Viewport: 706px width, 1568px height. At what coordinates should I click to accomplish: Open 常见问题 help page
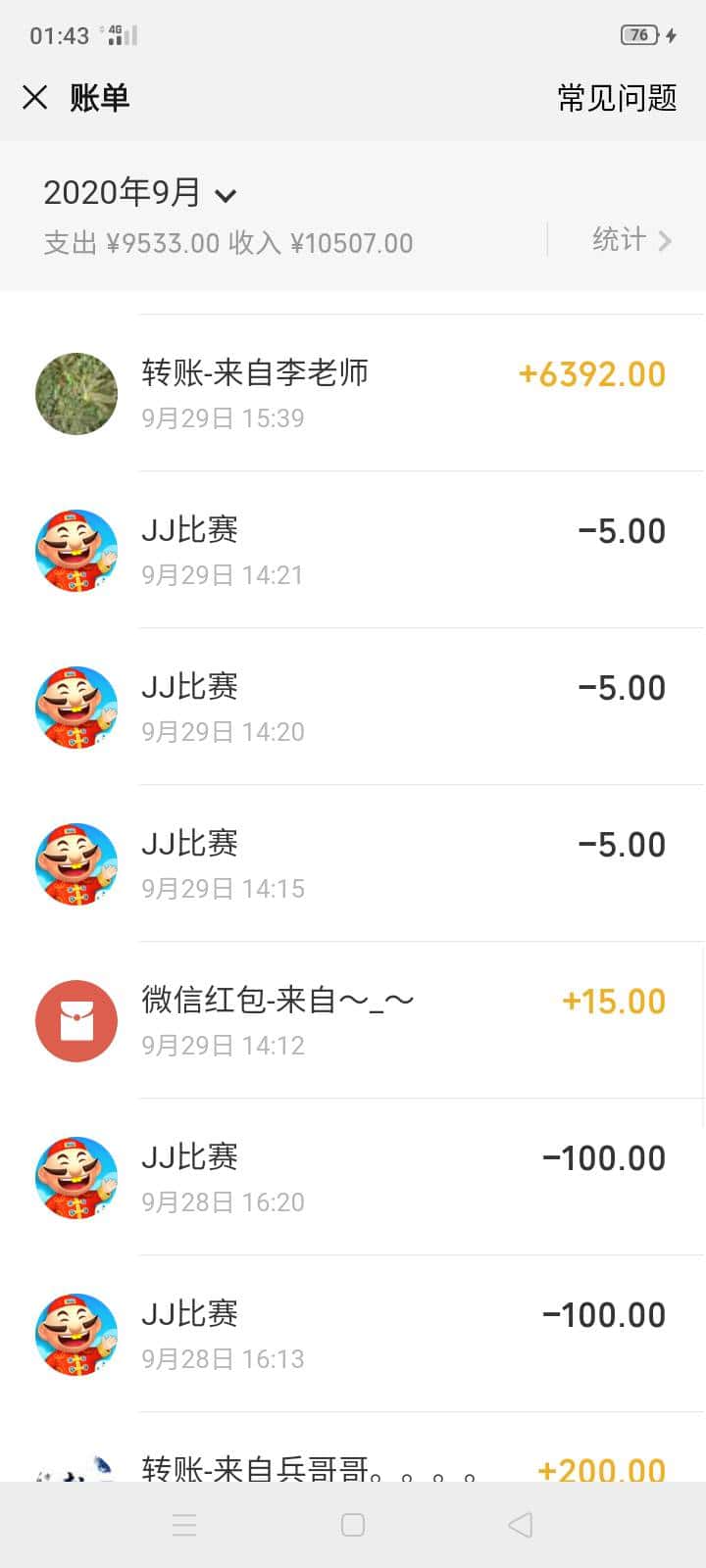(x=617, y=98)
